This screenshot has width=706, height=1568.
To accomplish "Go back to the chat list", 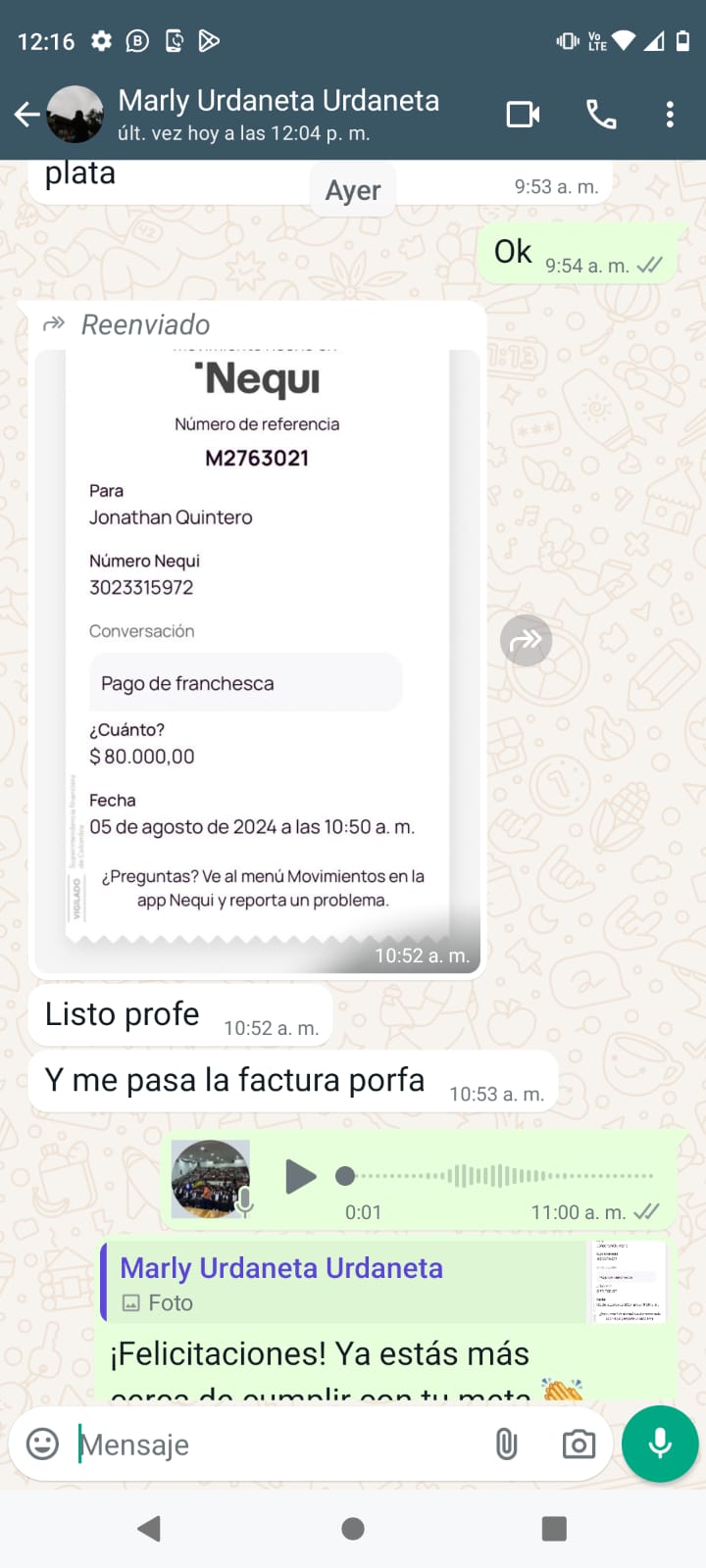I will 27,115.
